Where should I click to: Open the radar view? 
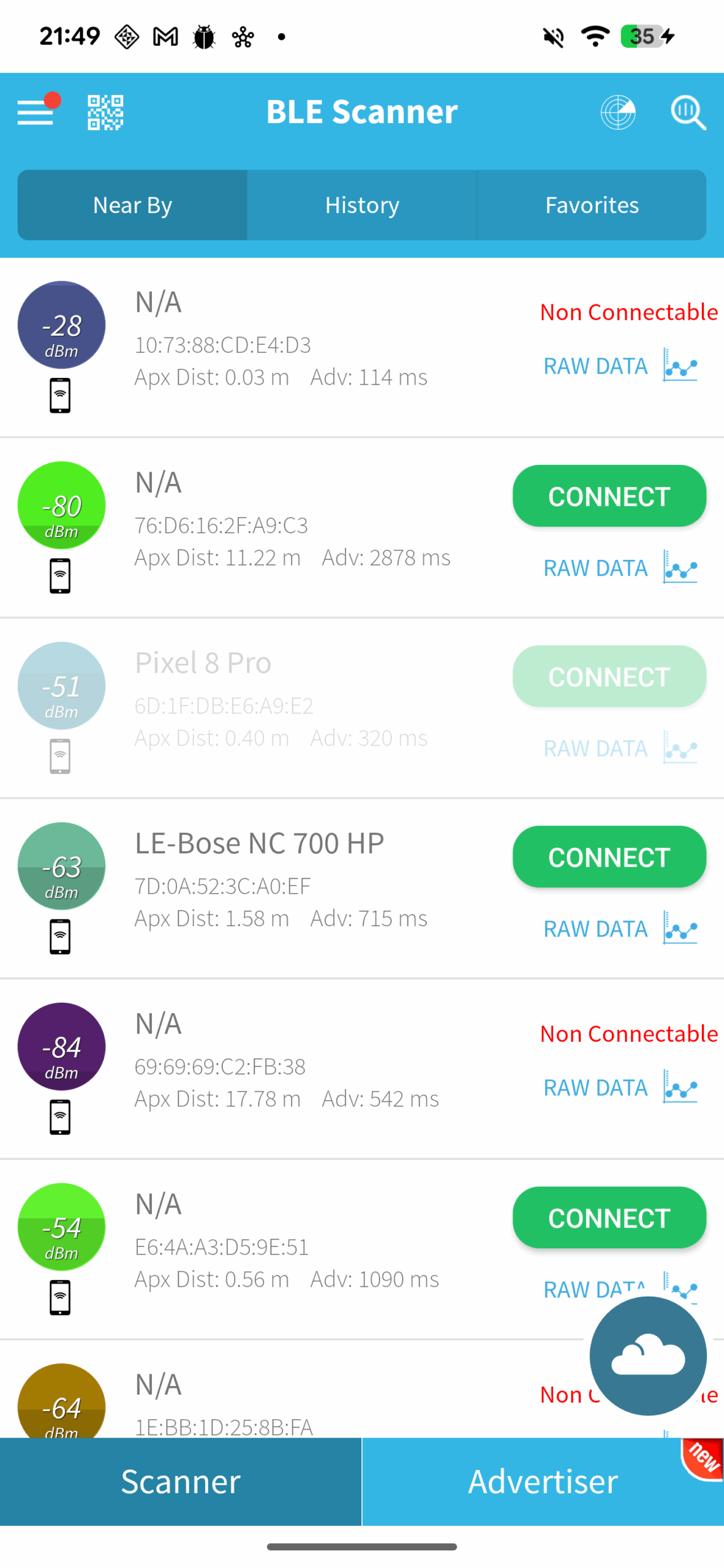click(617, 113)
